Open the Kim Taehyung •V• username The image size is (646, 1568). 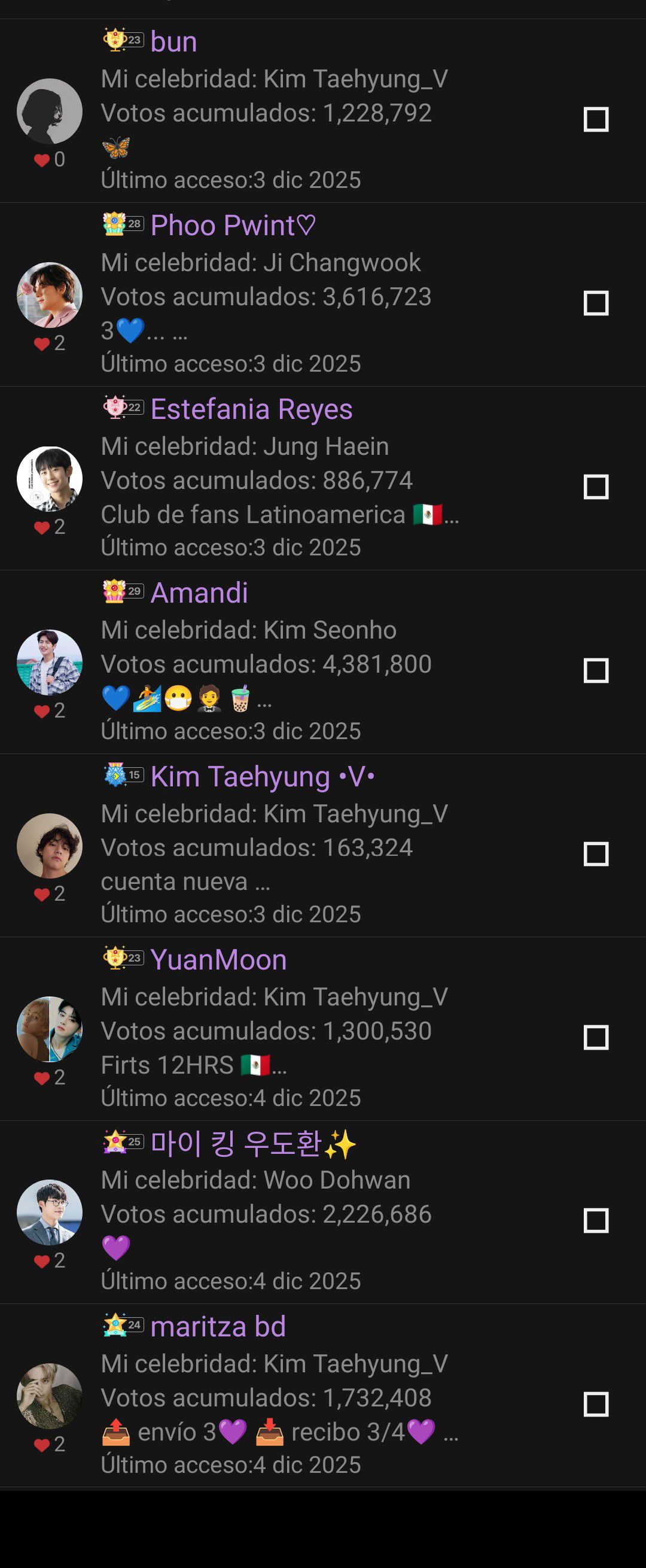tap(262, 777)
